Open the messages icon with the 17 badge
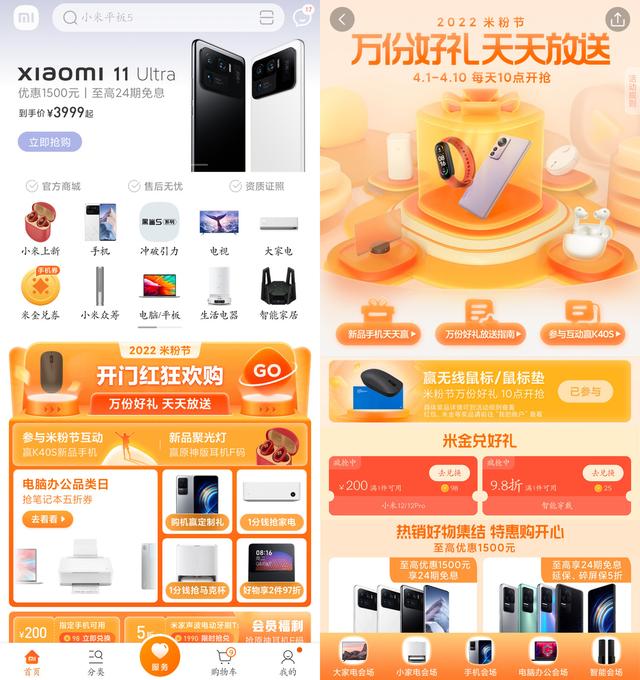Viewport: 640px width, 680px height. click(302, 17)
